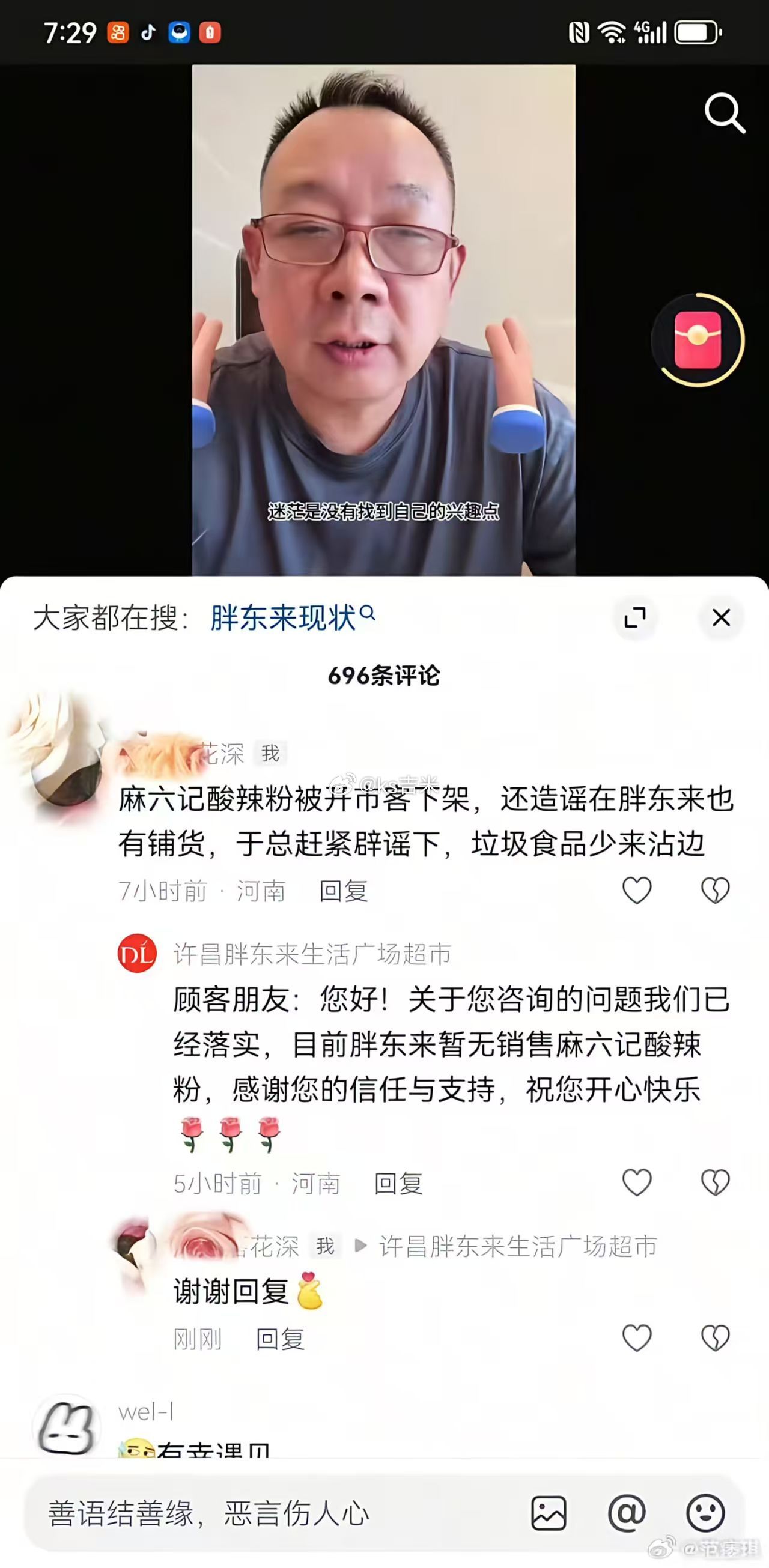Screen dimensions: 769x1568
Task: Reply to the store's official response
Action: 400,1184
